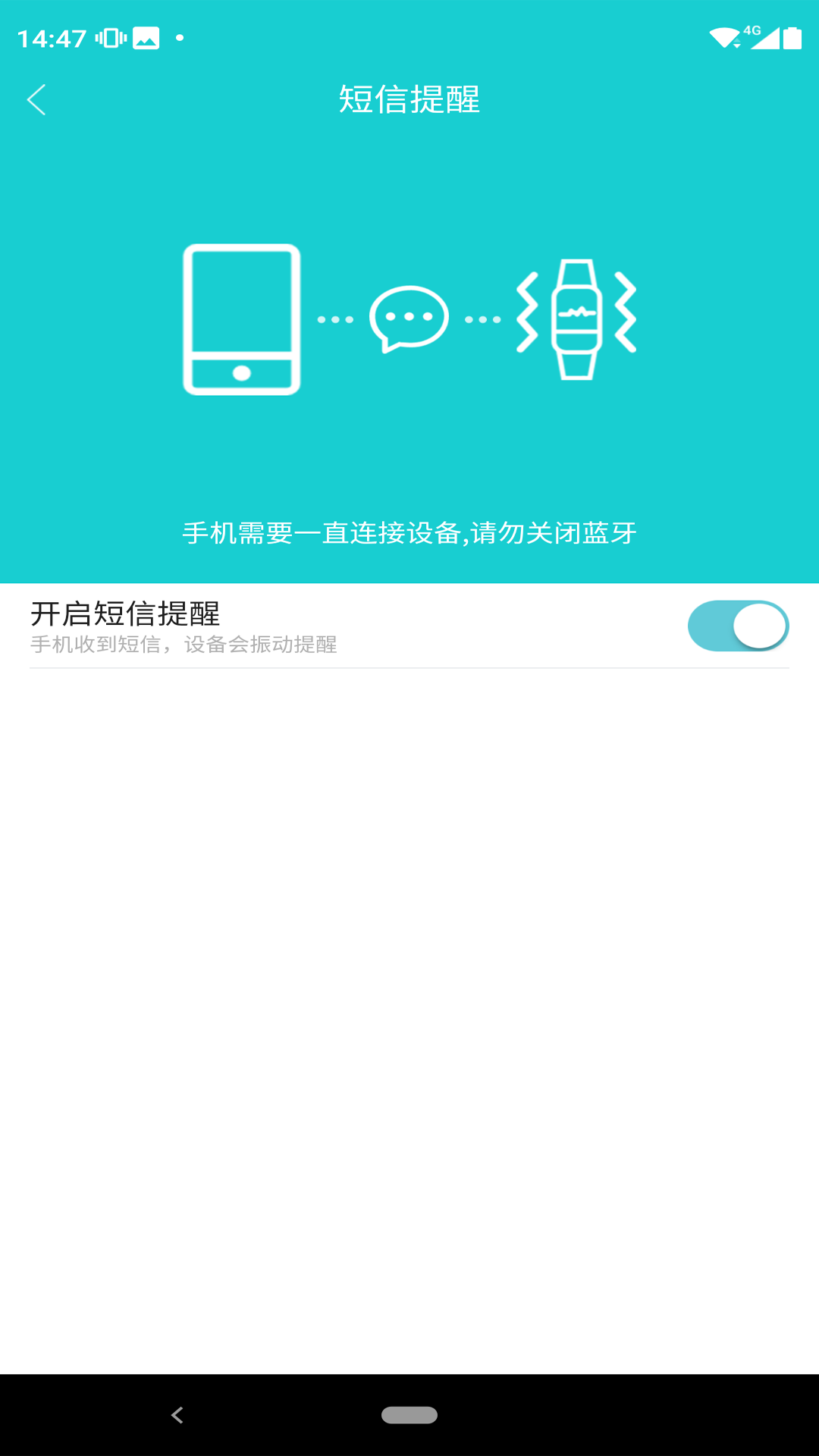Tap the system home pill
The image size is (819, 1456).
(x=409, y=1415)
